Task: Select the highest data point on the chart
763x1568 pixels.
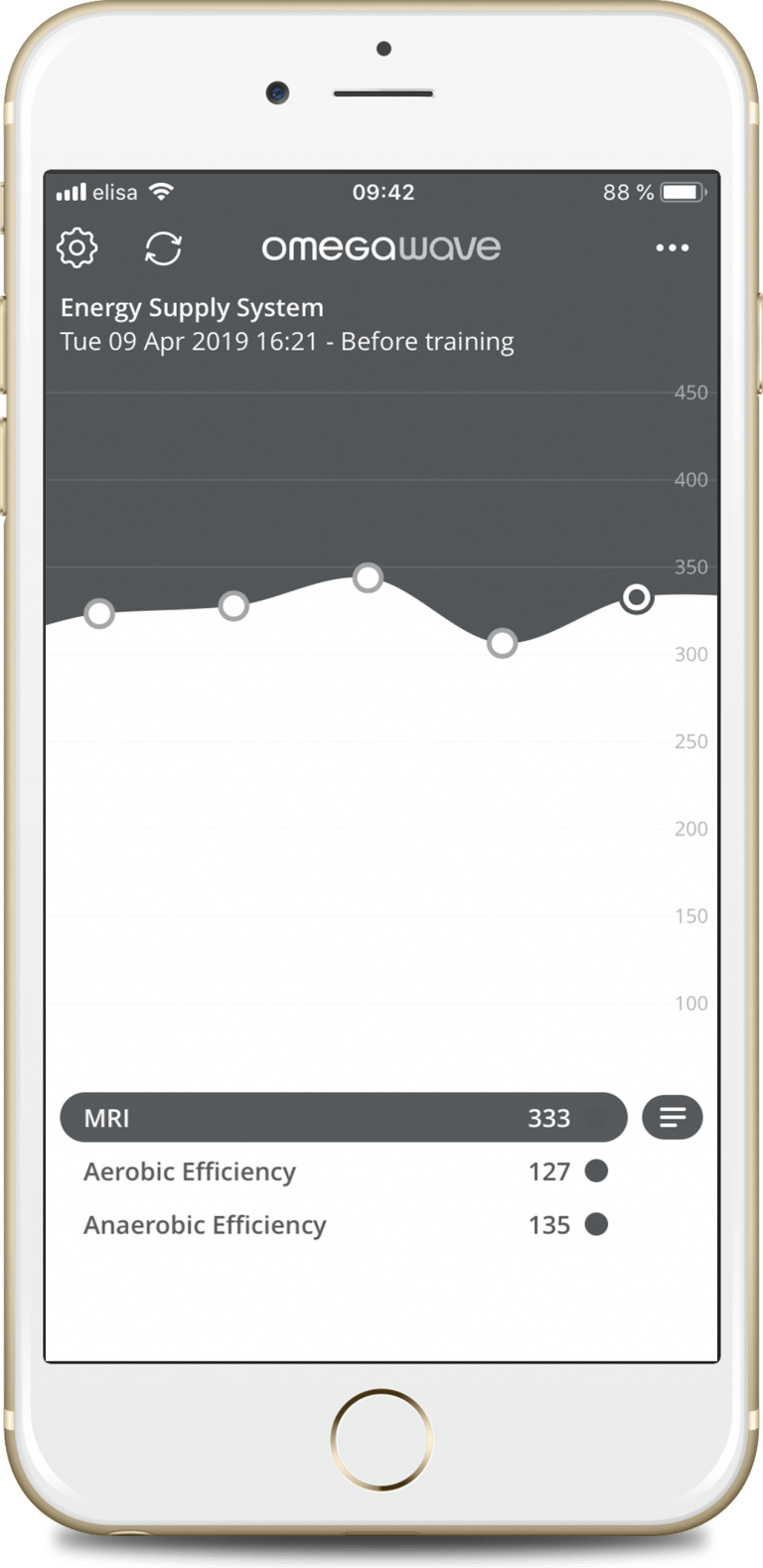Action: coord(368,577)
